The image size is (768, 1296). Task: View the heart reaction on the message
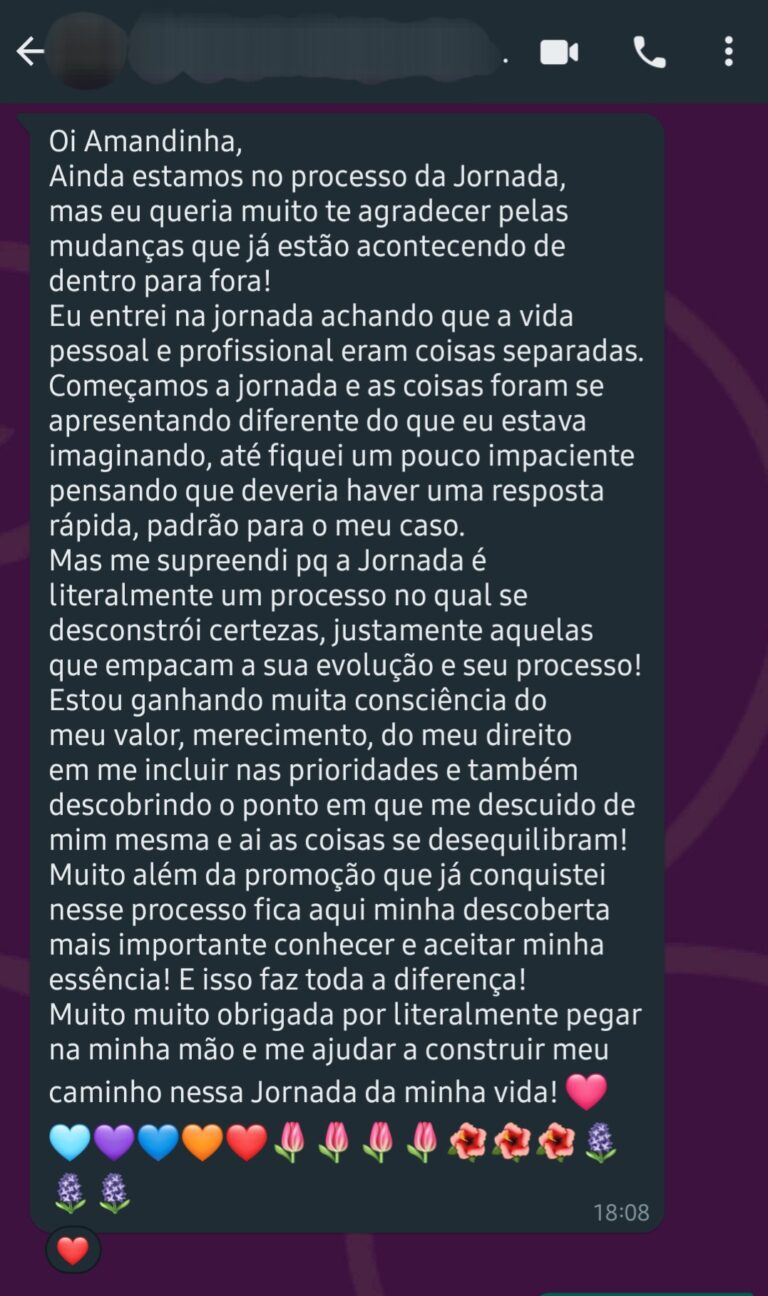pos(73,1249)
